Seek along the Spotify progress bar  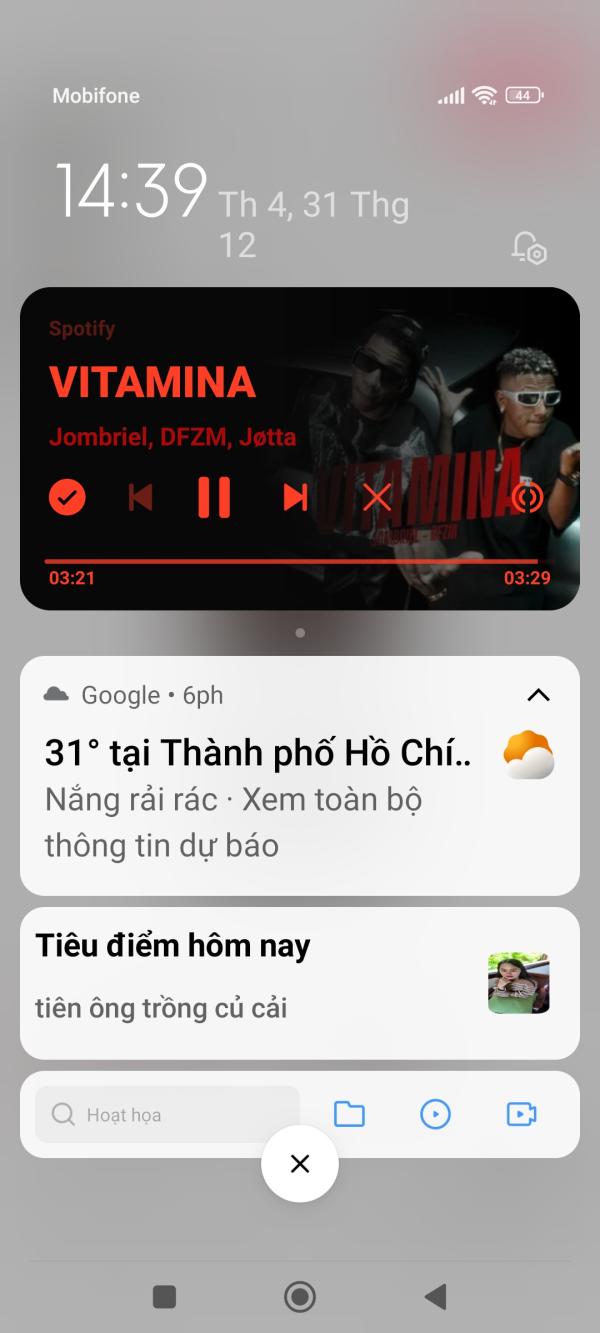[290, 562]
